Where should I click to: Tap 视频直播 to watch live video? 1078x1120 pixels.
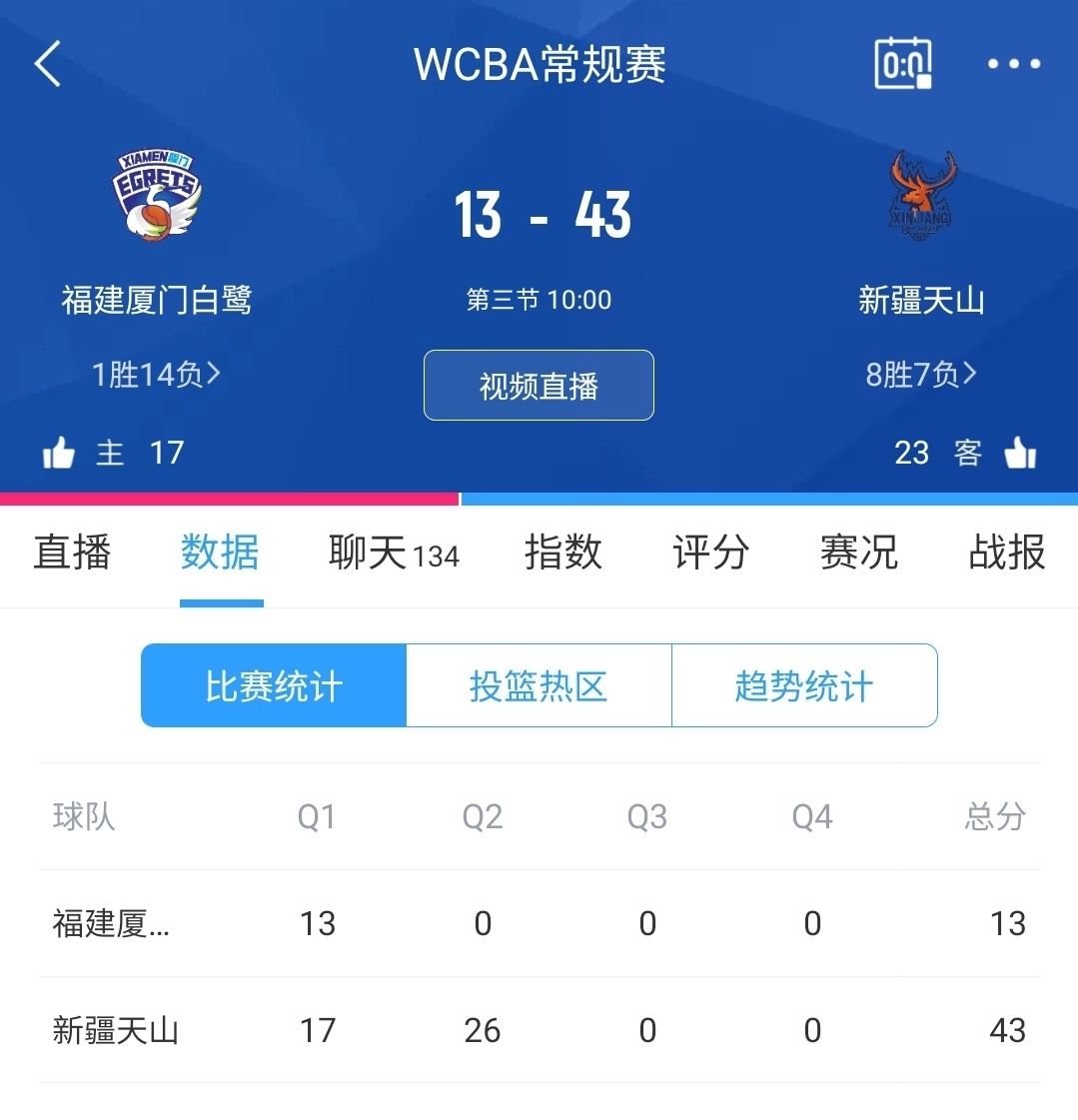pyautogui.click(x=539, y=386)
